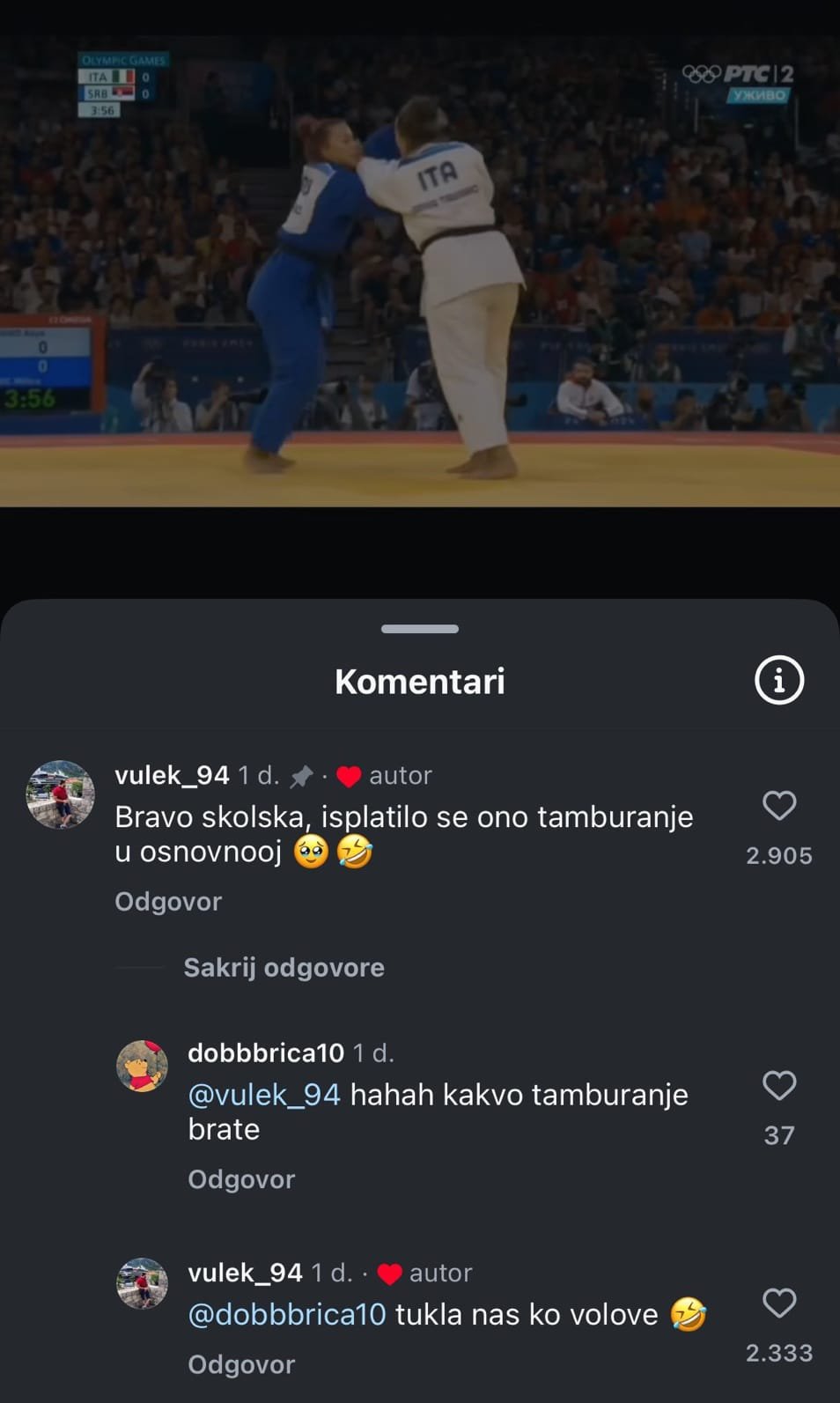Open dobbbrica10 username profile
The image size is (840, 1403).
point(266,1052)
